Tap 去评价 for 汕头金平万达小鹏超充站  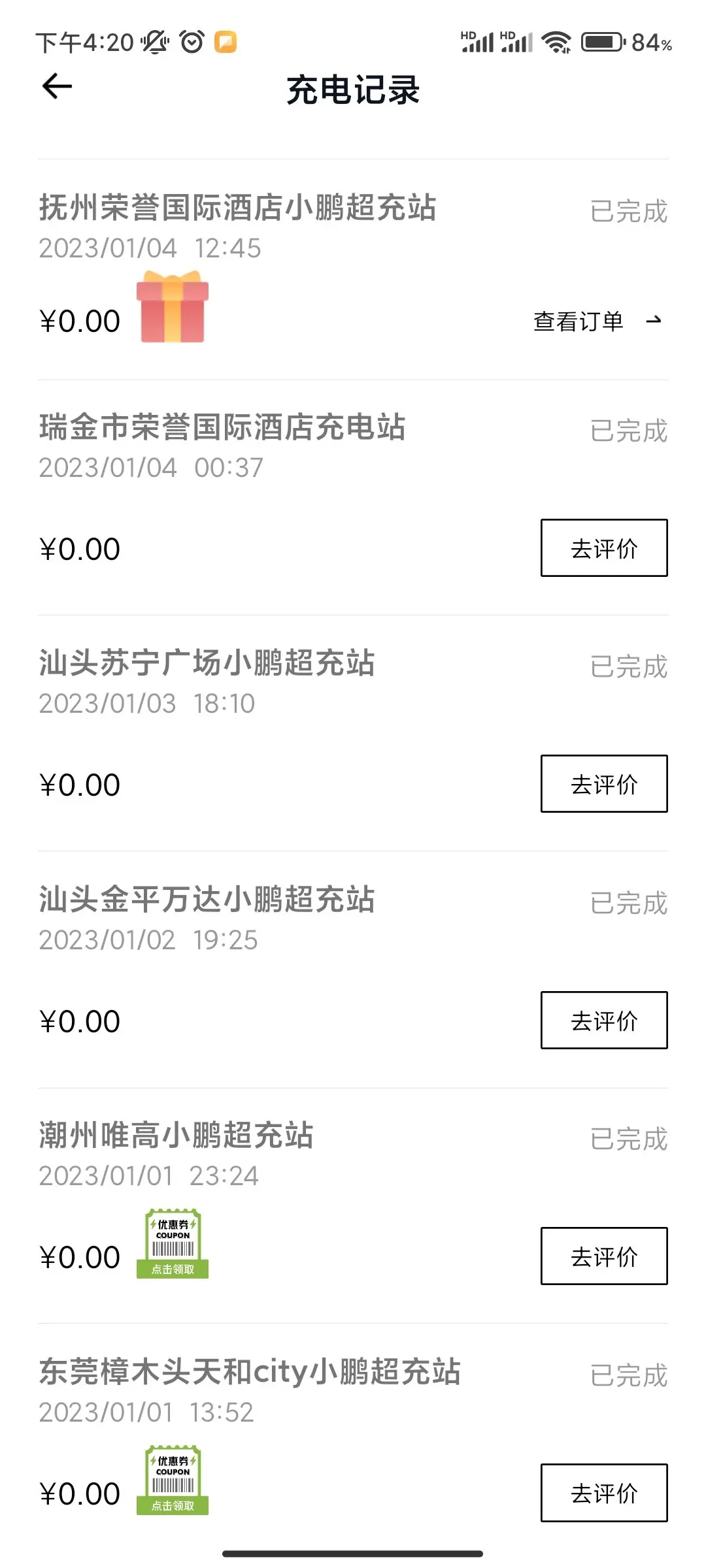(604, 1021)
